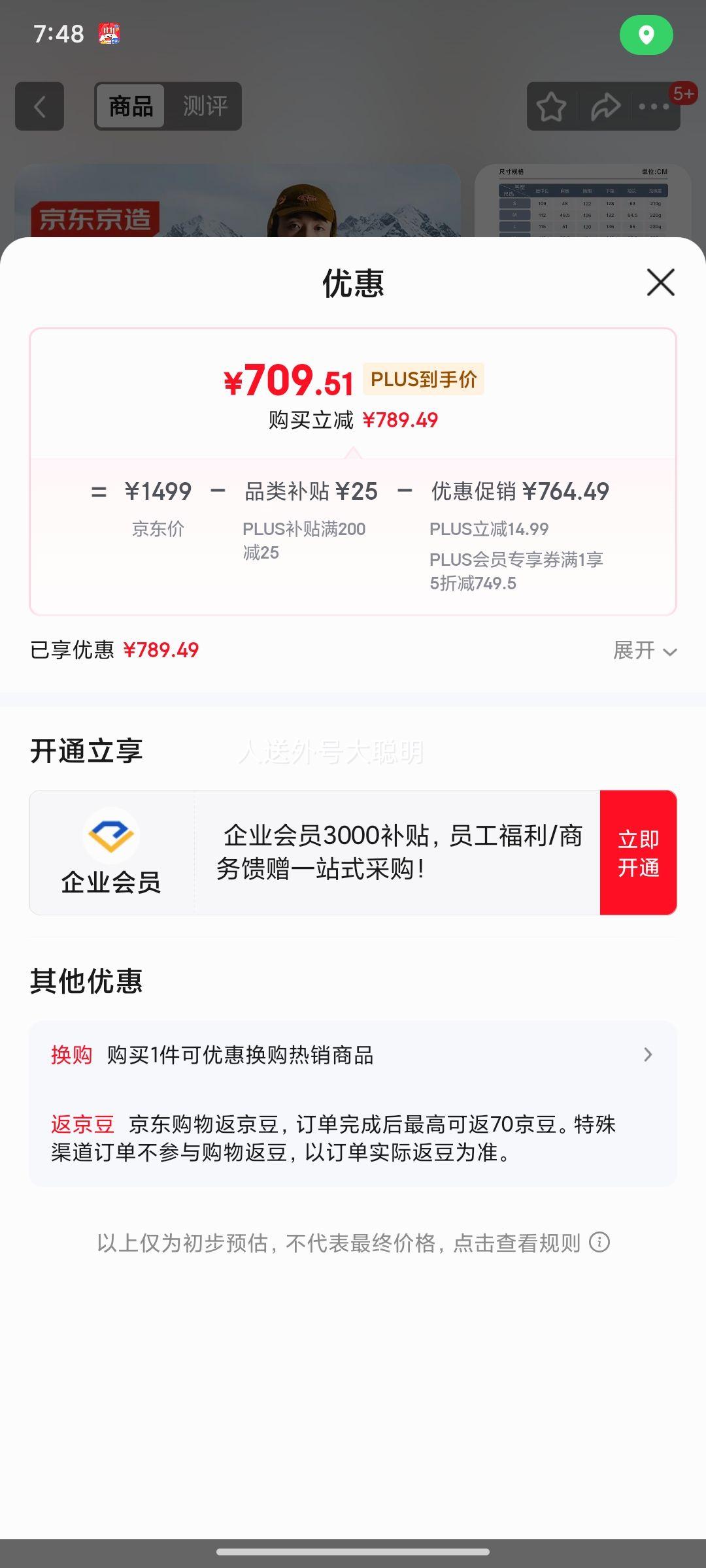The width and height of the screenshot is (706, 1568).
Task: Tap the app notification icon beside the clock
Action: tap(109, 34)
